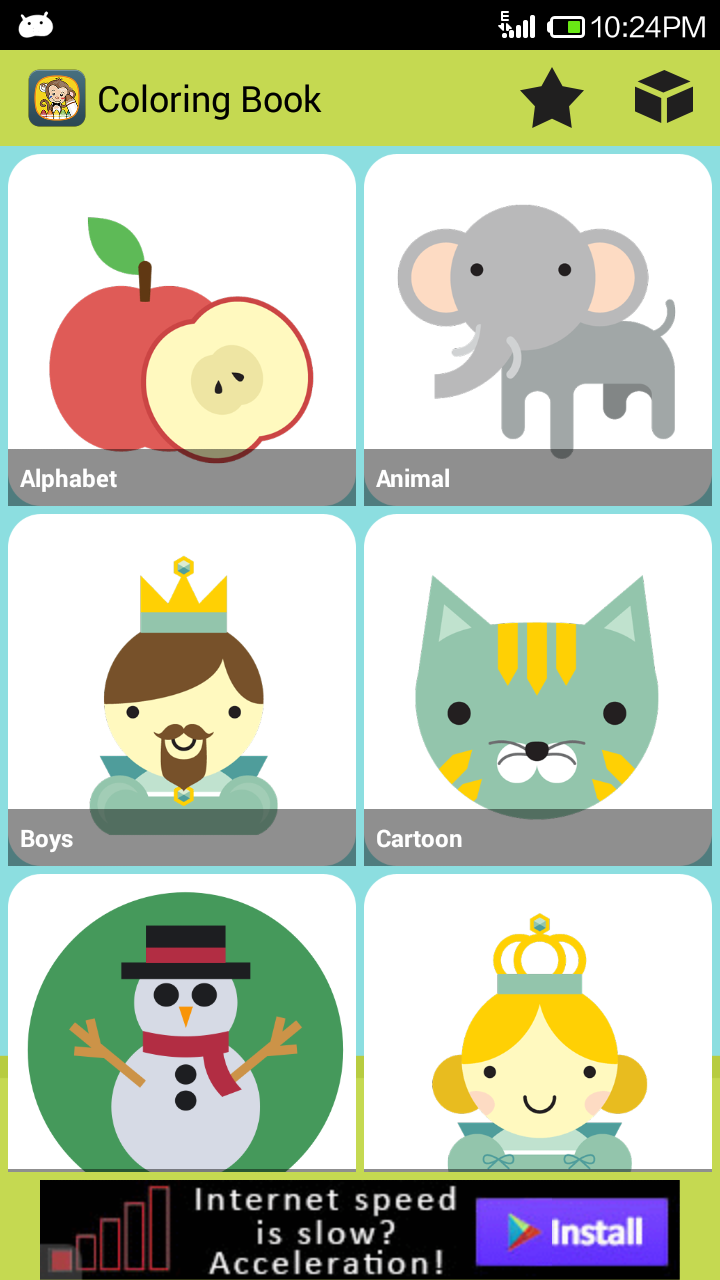Open the Alphabet coloring category
The height and width of the screenshot is (1280, 720).
point(182,330)
